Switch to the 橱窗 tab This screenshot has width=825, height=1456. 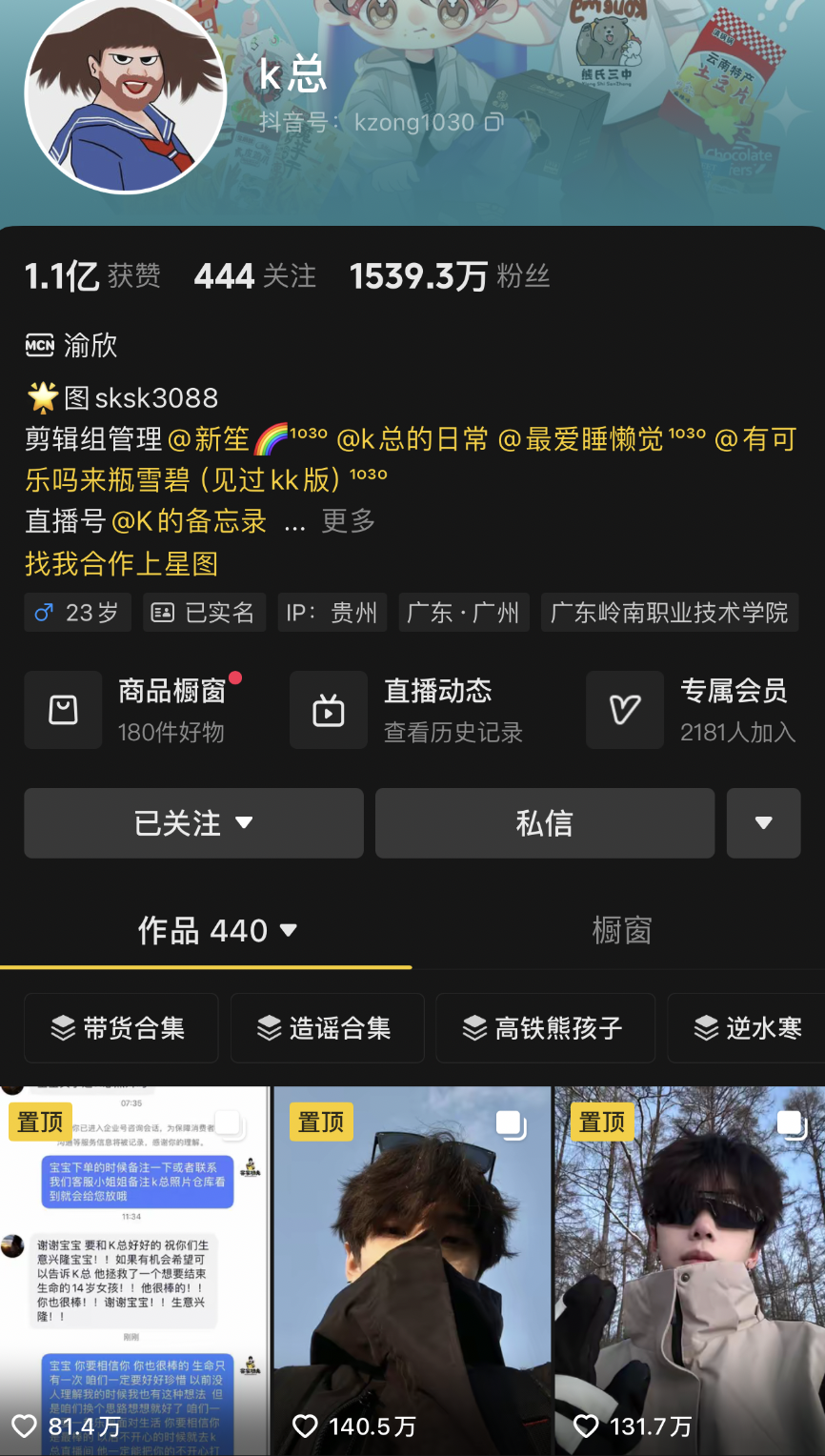pyautogui.click(x=620, y=930)
